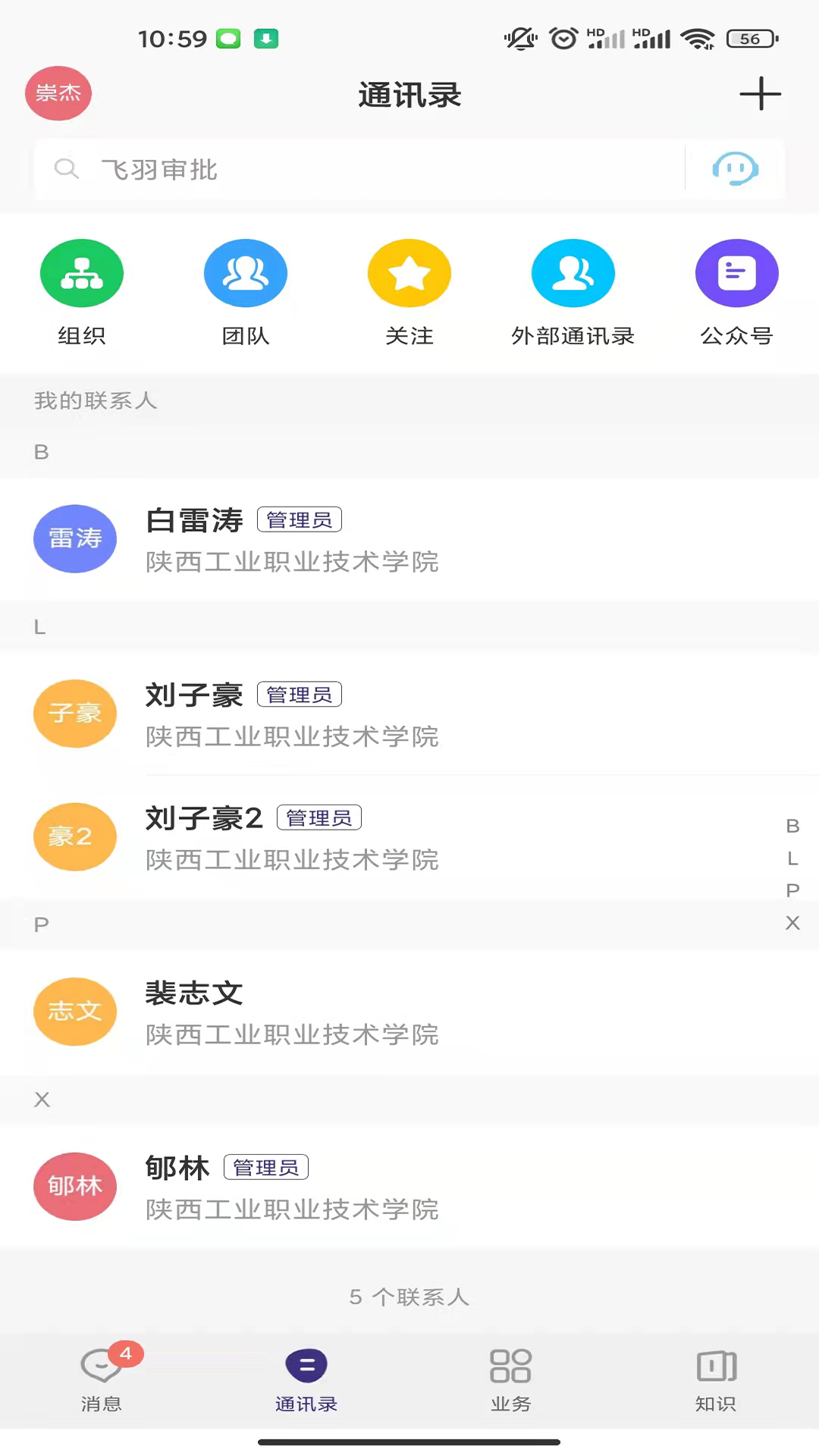Screen dimensions: 819x1456
Task: Tap the 5 个联系人 count text
Action: 409,1297
